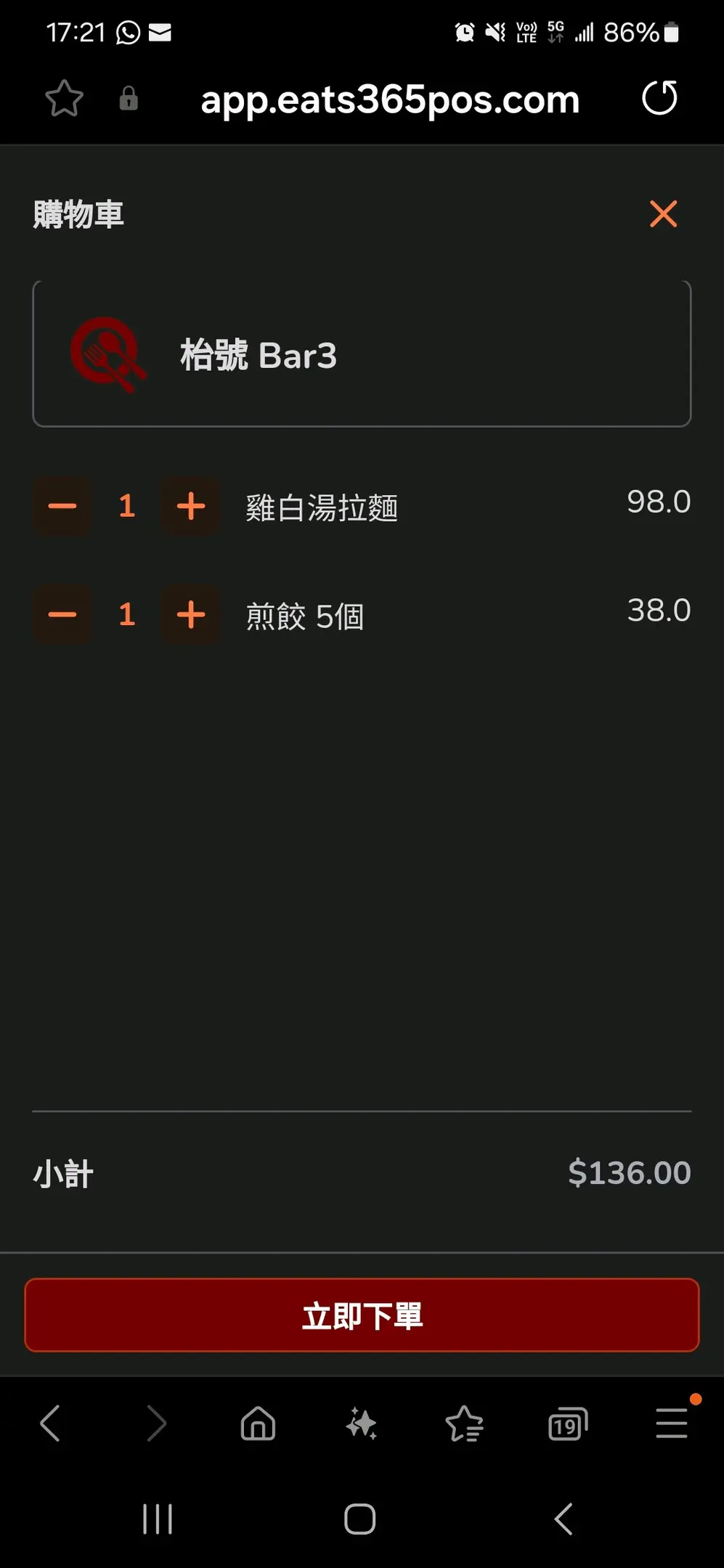Tap the address bar app.eats365pos.com
This screenshot has width=724, height=1568.
(x=390, y=99)
